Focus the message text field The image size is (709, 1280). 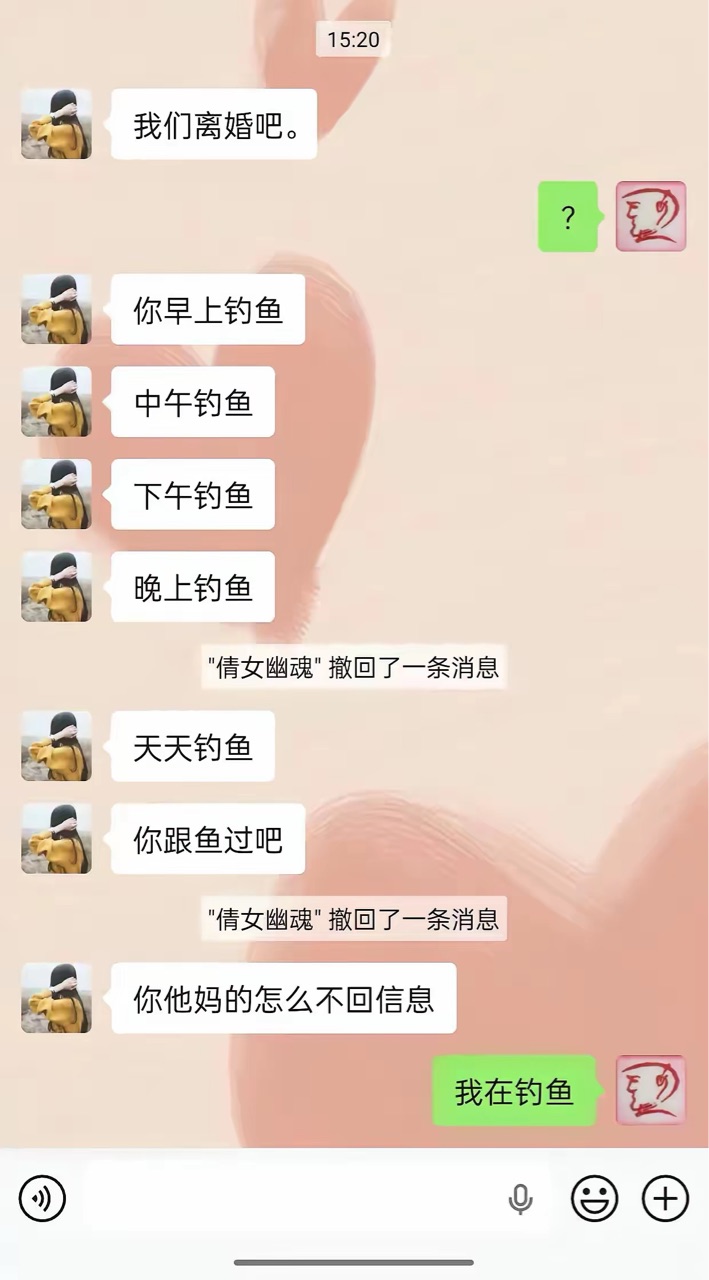point(290,1198)
